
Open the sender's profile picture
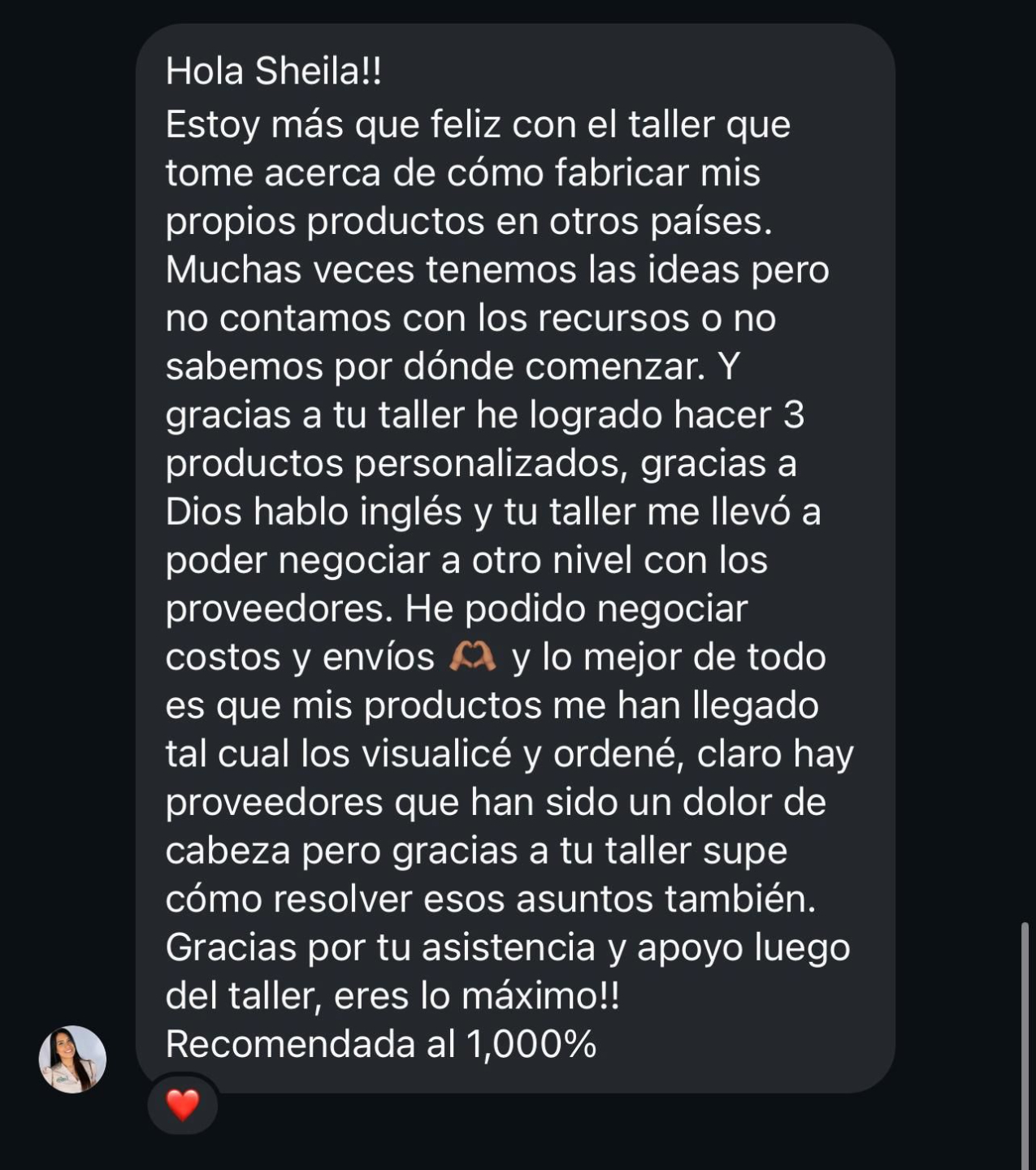coord(72,1059)
